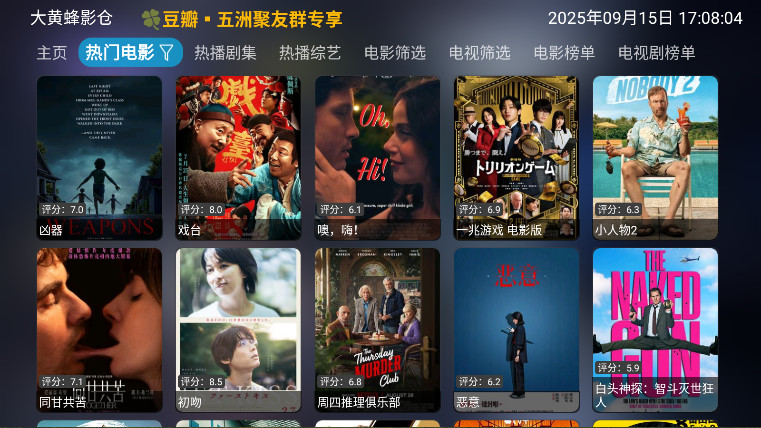View the 电视剧榜单 tab
The width and height of the screenshot is (761, 428).
point(657,53)
